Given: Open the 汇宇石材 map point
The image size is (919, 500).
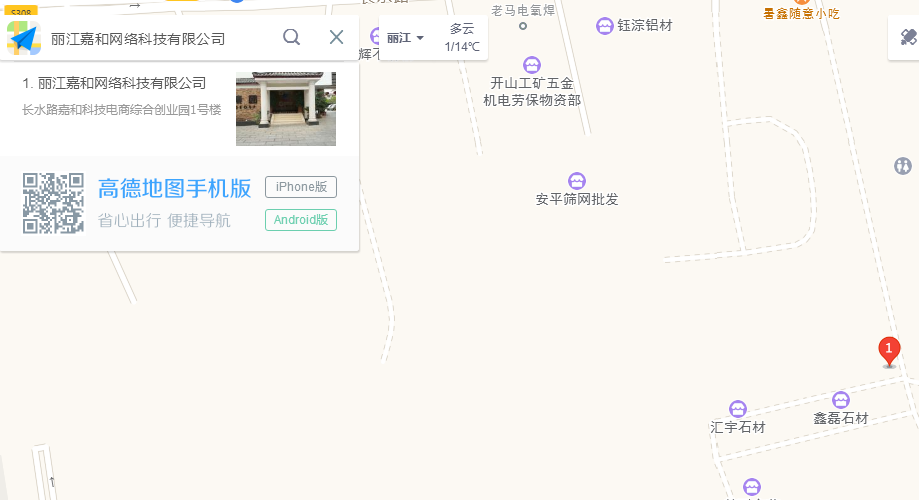Looking at the screenshot, I should (738, 409).
